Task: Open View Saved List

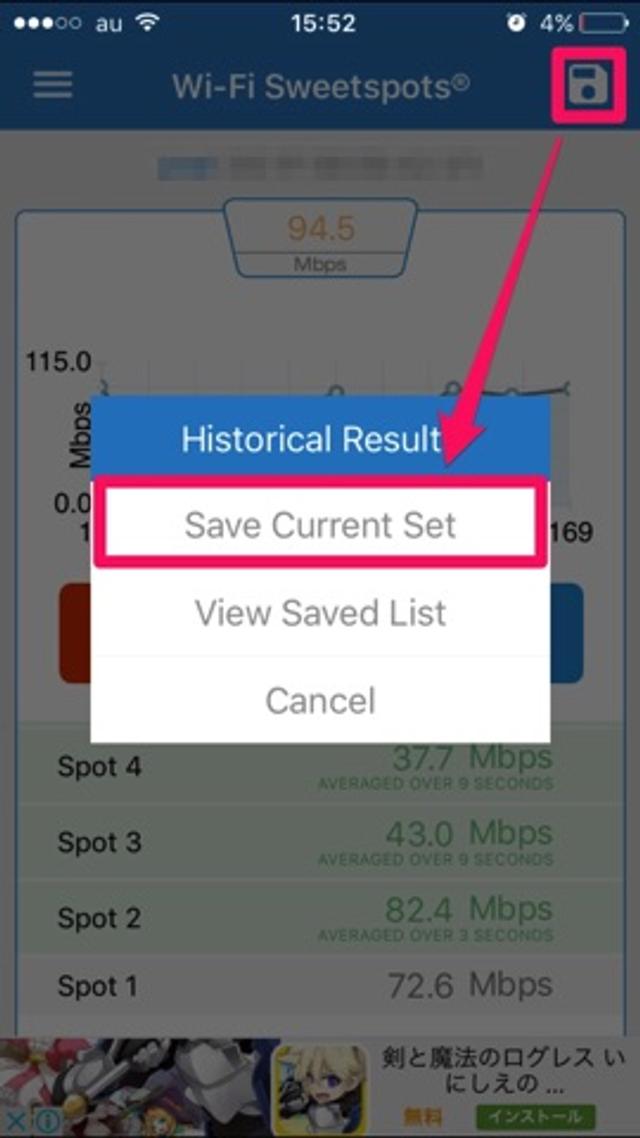Action: coord(320,612)
